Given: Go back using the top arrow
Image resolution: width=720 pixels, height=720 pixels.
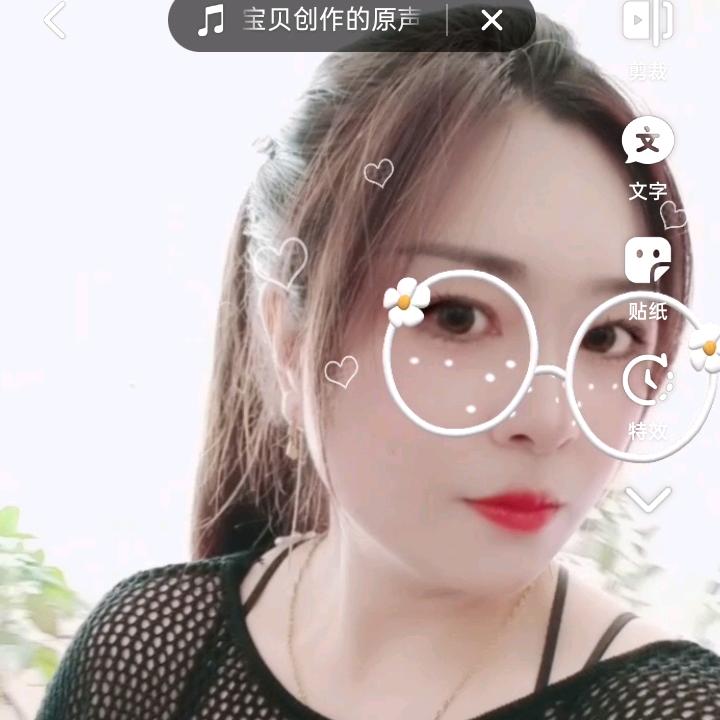Looking at the screenshot, I should pyautogui.click(x=55, y=21).
